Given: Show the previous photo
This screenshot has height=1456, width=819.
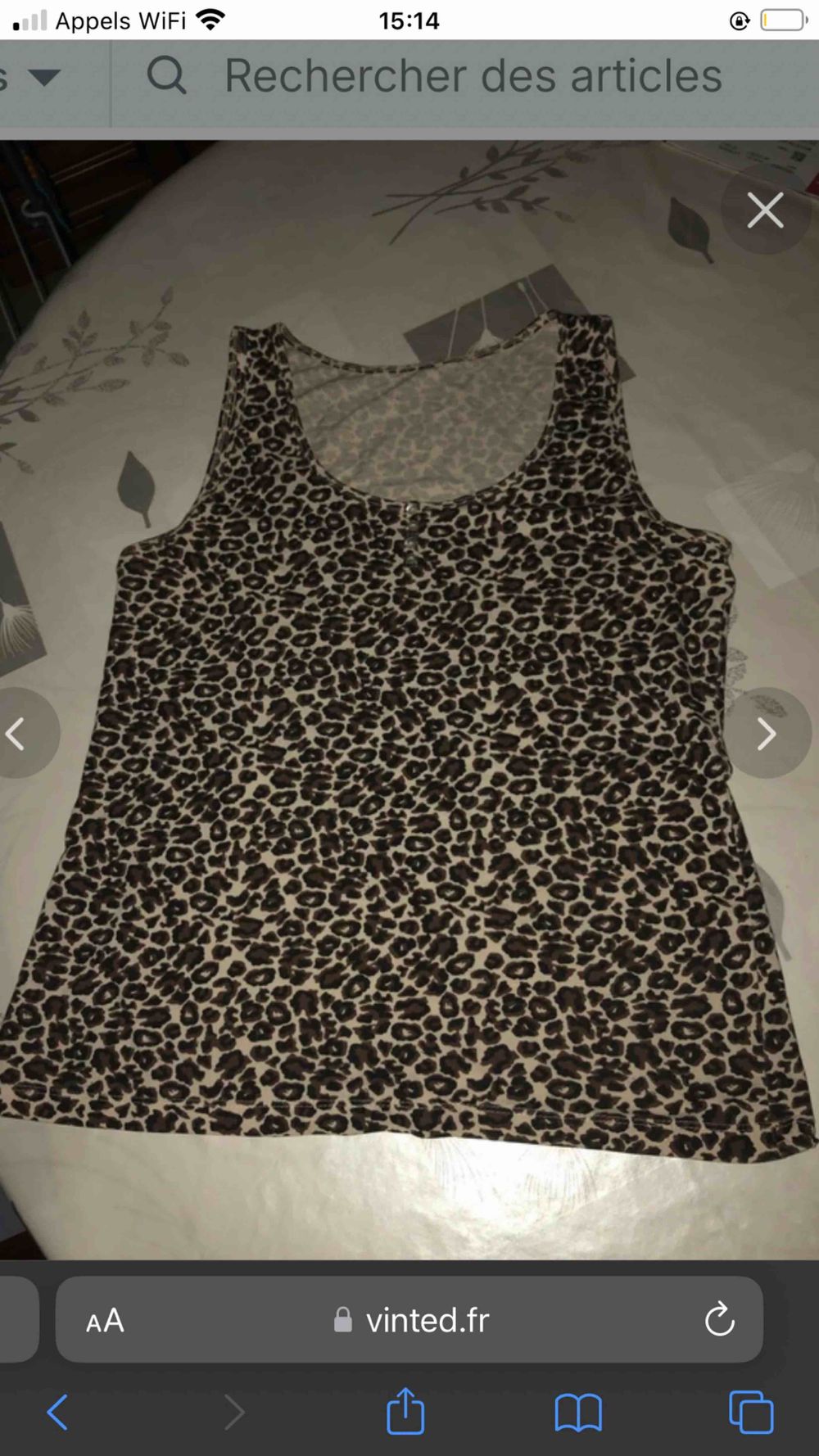Looking at the screenshot, I should (x=18, y=734).
